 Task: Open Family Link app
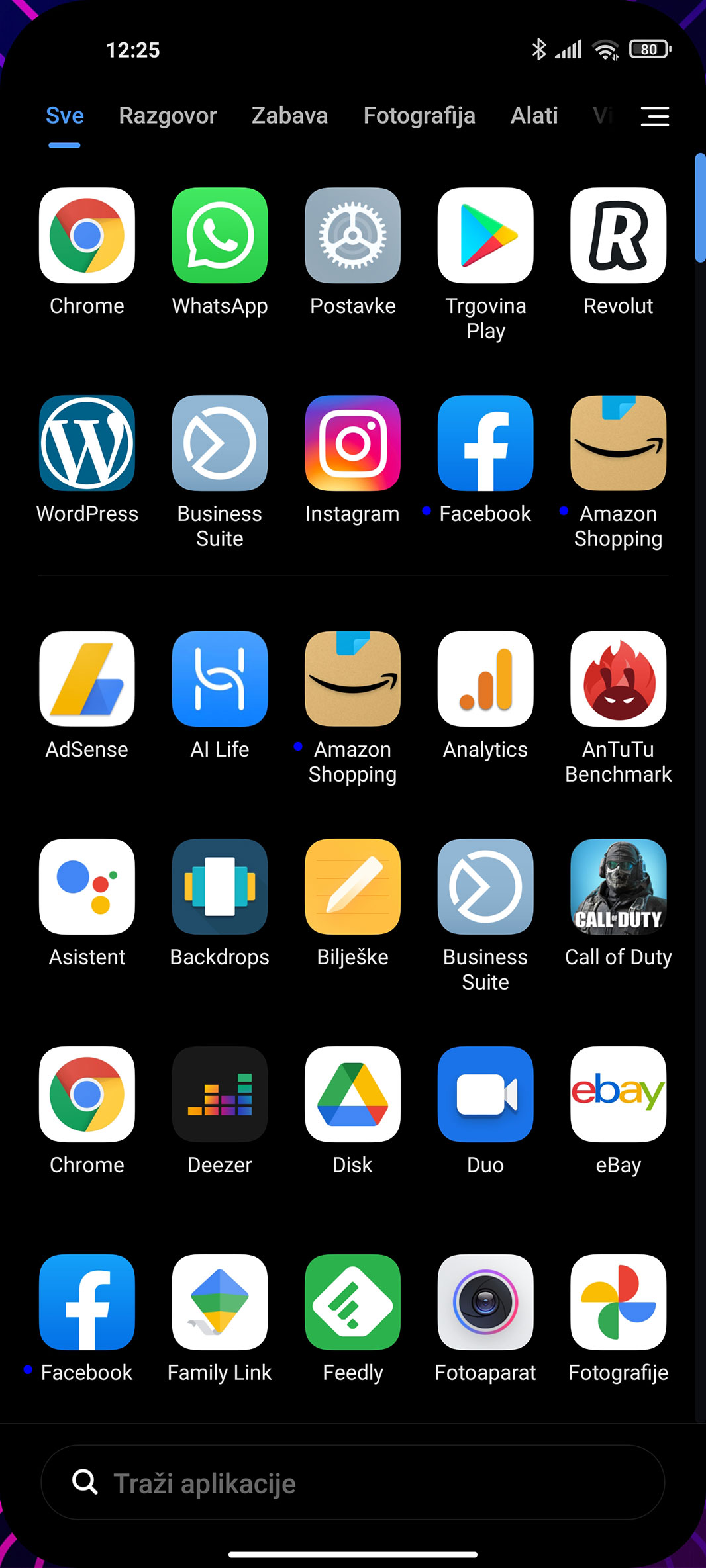[220, 1303]
